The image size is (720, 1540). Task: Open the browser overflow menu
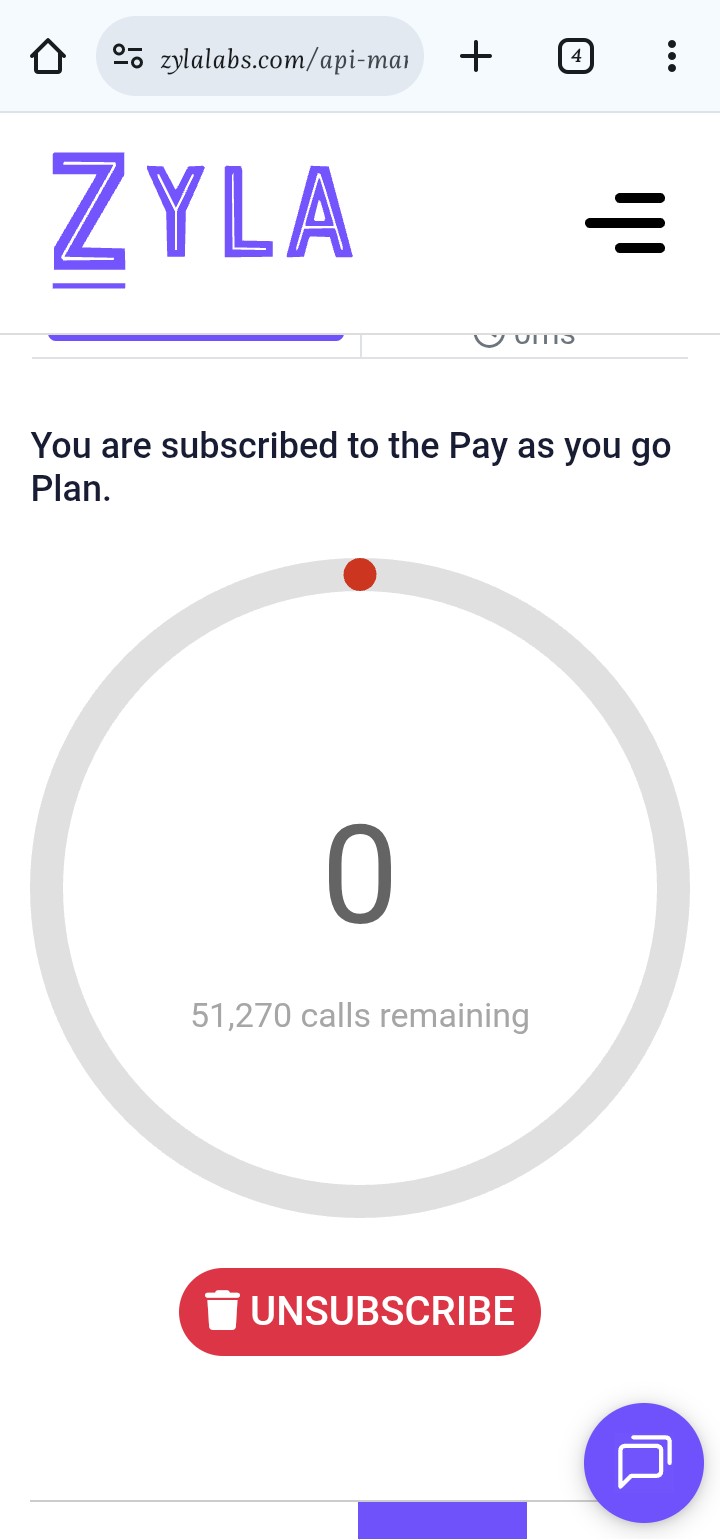coord(671,57)
